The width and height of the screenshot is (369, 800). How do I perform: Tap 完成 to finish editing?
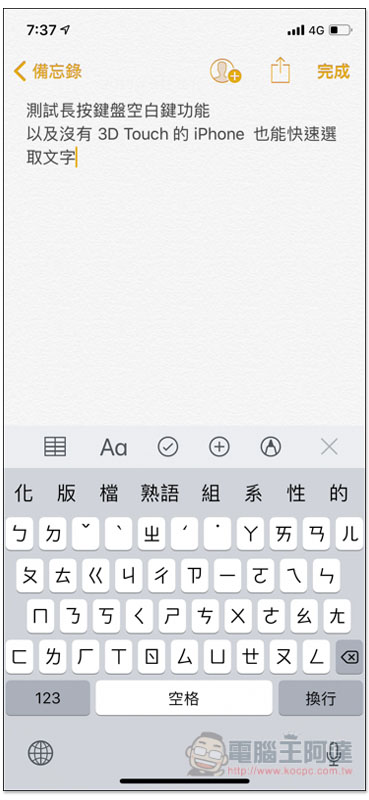point(333,71)
